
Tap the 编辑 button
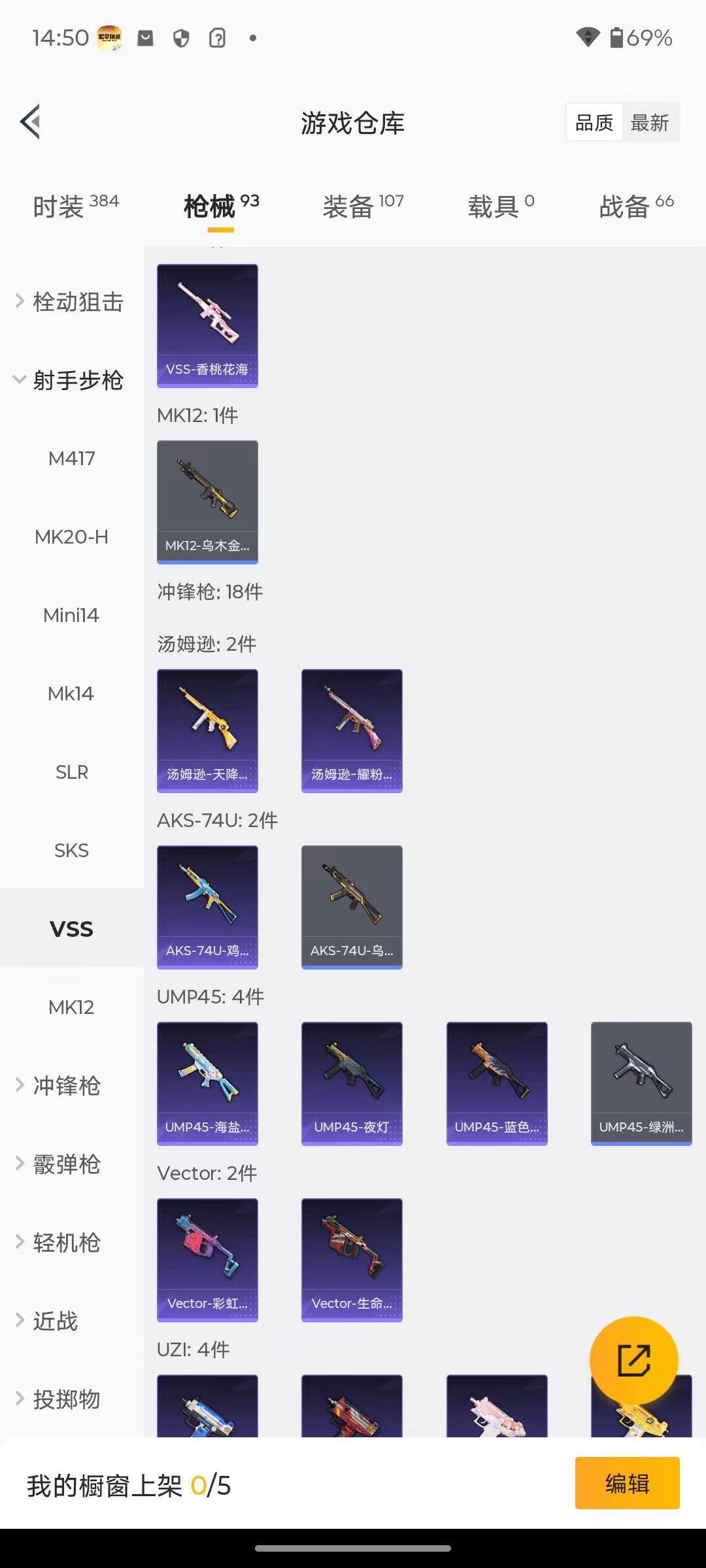coord(627,1483)
